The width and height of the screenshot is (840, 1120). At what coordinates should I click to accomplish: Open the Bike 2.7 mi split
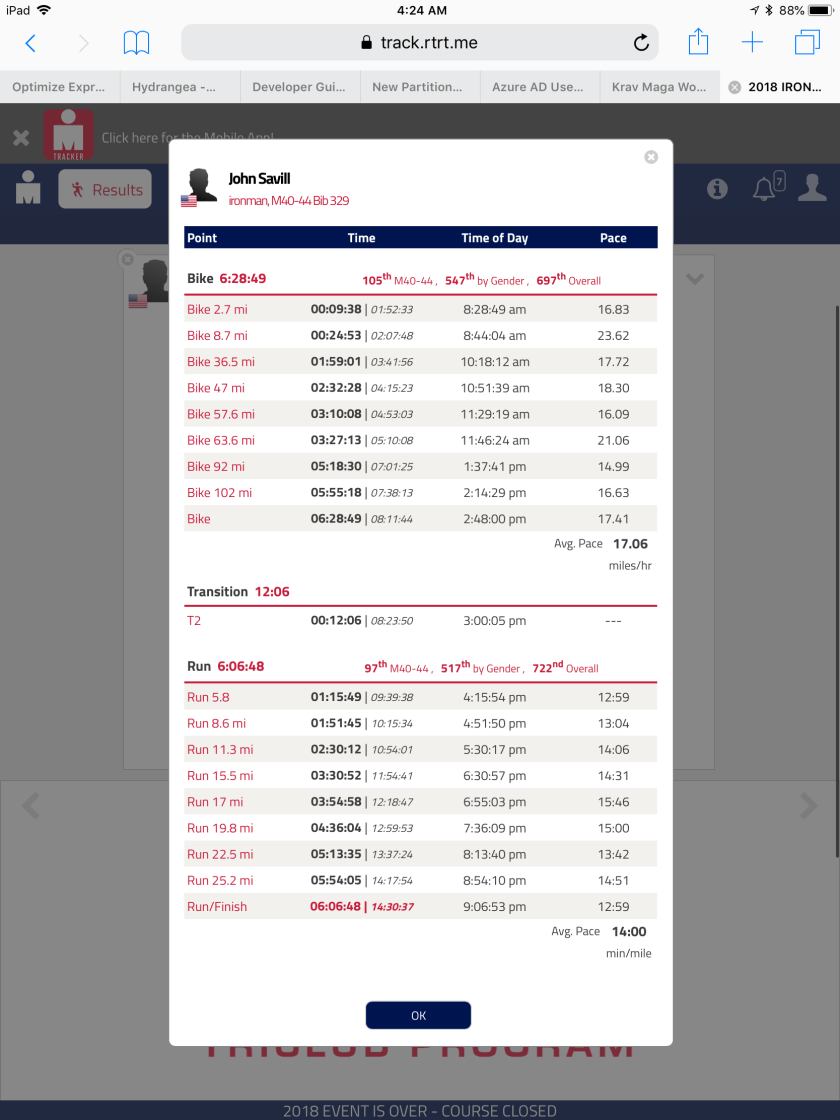tap(217, 310)
